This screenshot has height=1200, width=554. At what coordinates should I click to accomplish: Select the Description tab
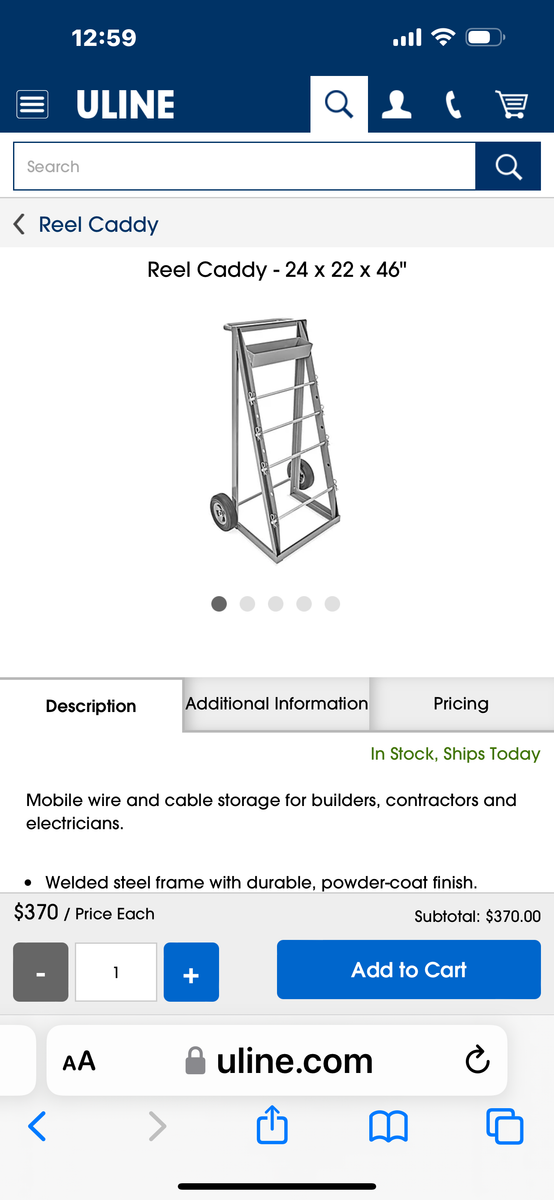[91, 706]
